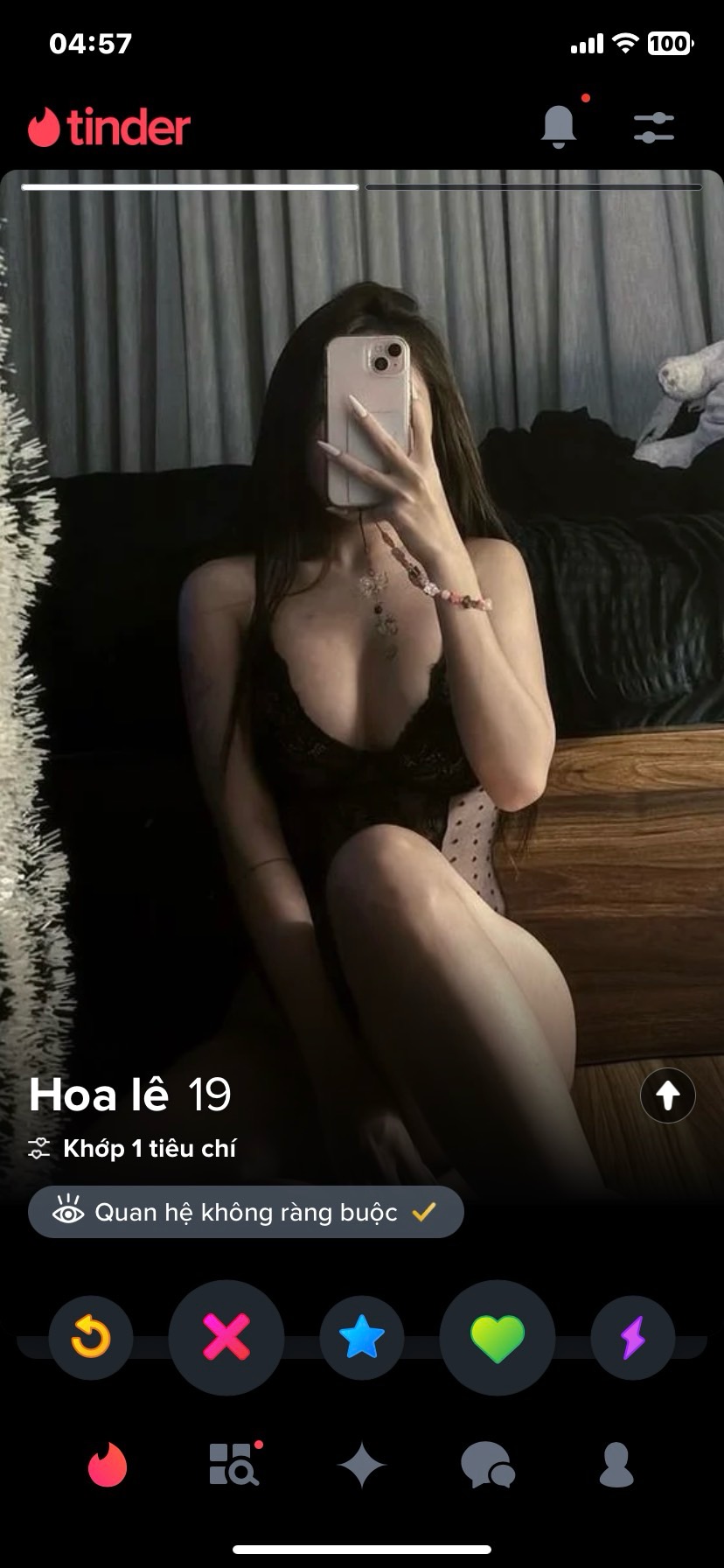This screenshot has height=1568, width=724.
Task: Open the Explore tab
Action: [234, 1464]
